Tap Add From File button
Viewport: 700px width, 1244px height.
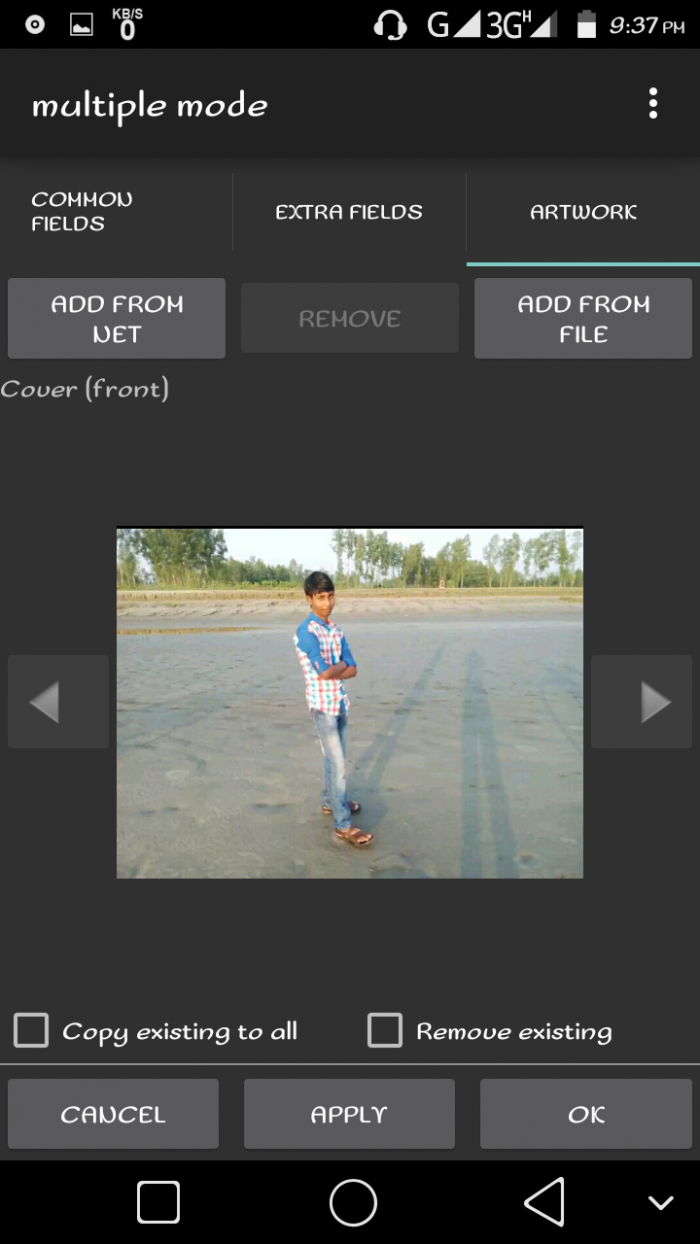coord(583,318)
